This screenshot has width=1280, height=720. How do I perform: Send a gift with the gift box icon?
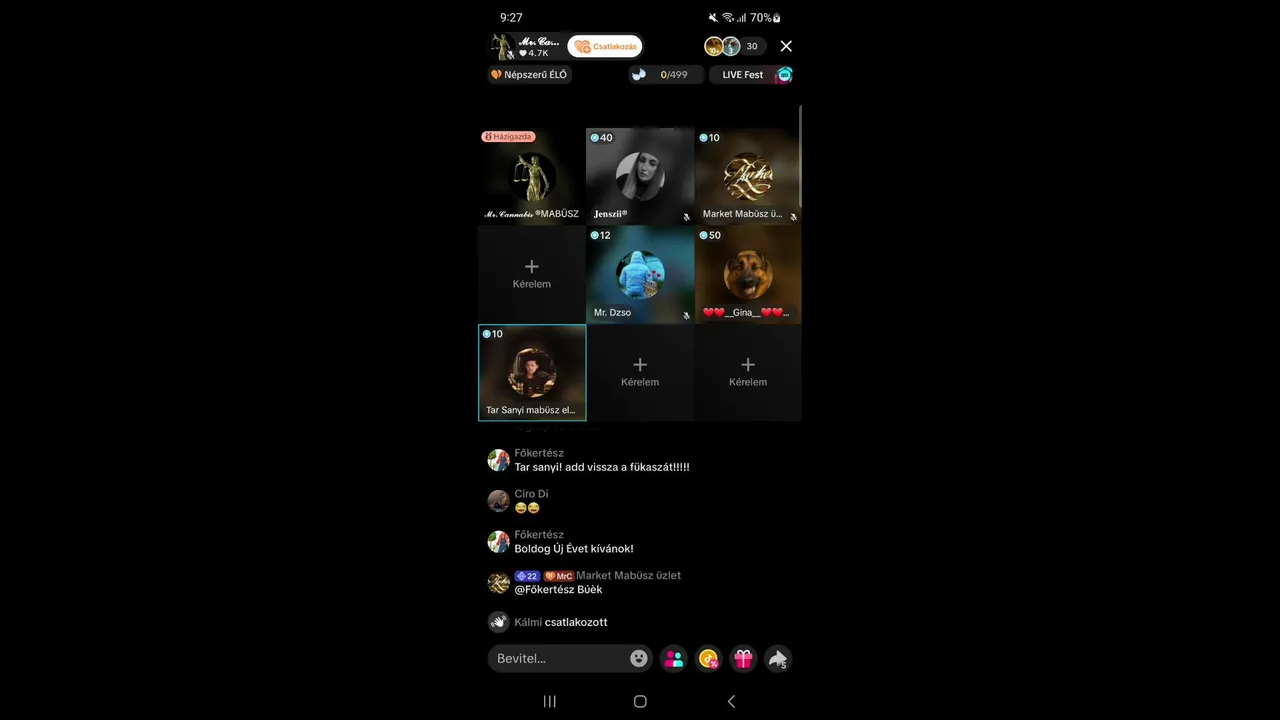(743, 658)
